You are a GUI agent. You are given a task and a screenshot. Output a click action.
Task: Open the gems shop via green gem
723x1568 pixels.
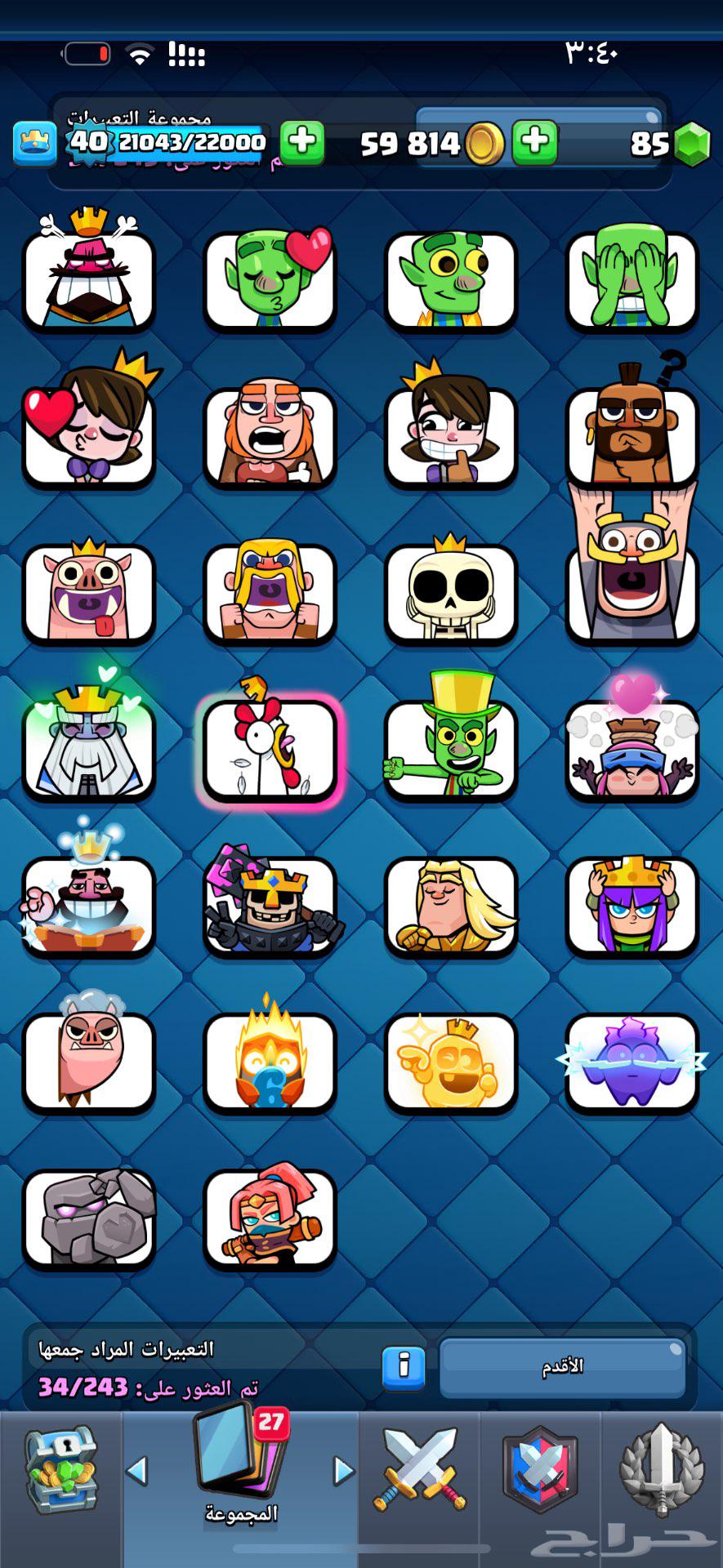[x=692, y=144]
